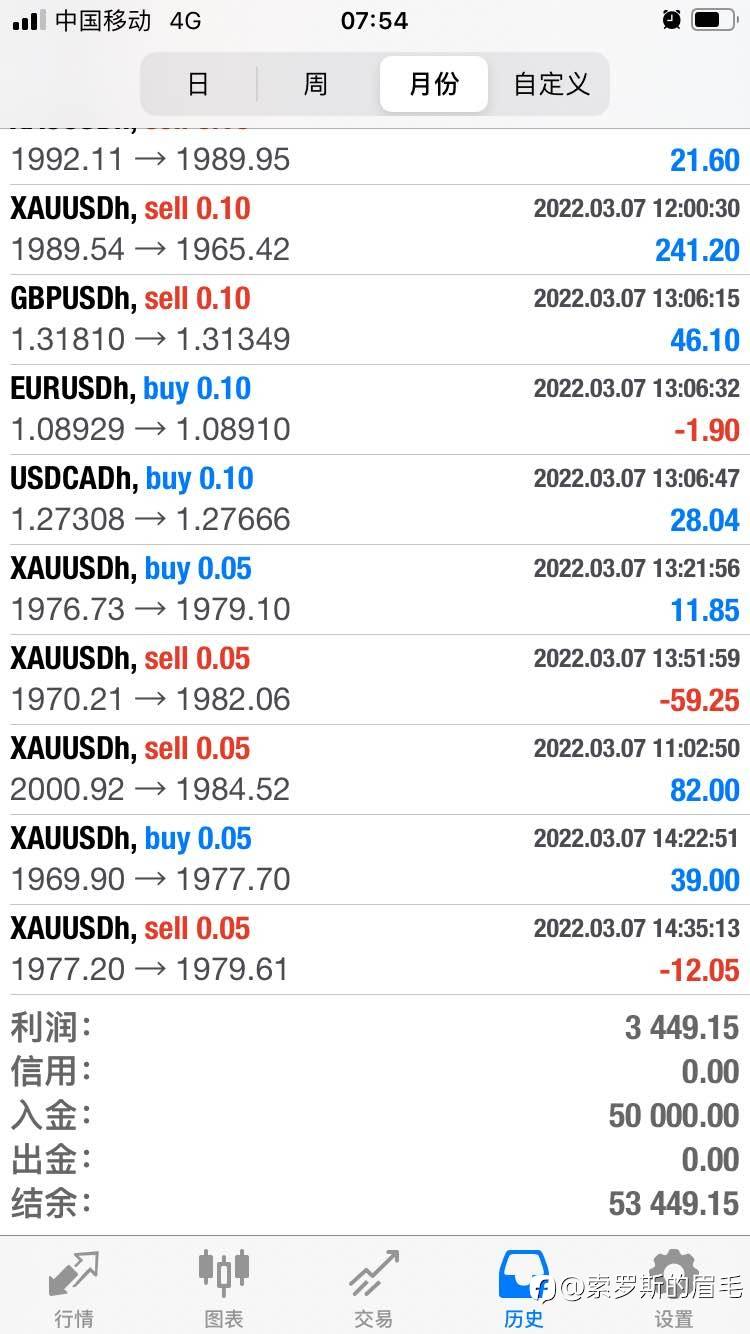This screenshot has width=750, height=1334.
Task: Open the 历史 history tab
Action: [524, 1286]
